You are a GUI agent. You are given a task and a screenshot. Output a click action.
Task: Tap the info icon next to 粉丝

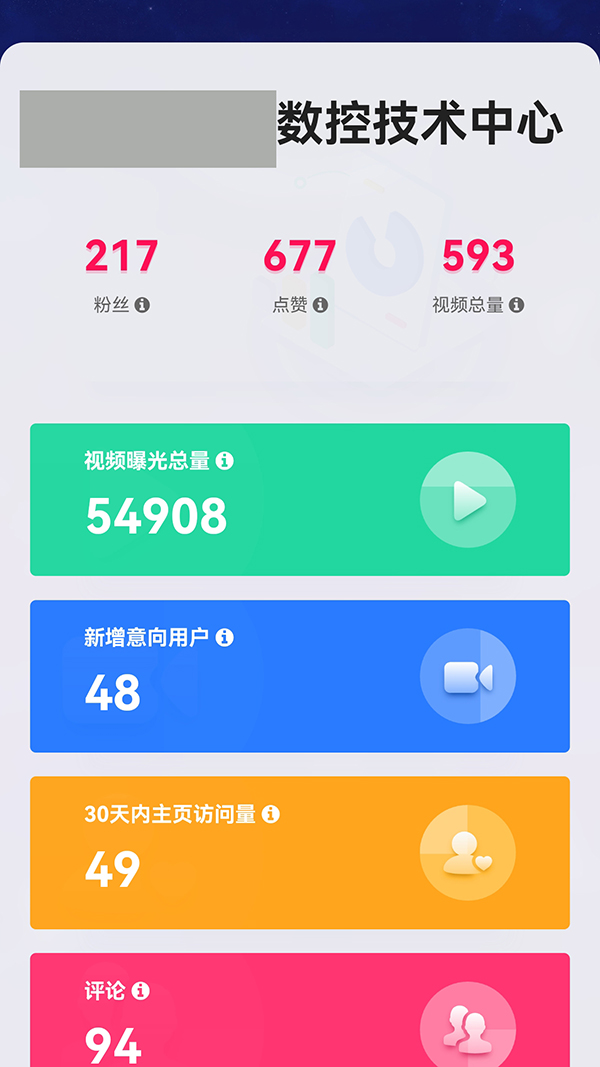pos(142,305)
